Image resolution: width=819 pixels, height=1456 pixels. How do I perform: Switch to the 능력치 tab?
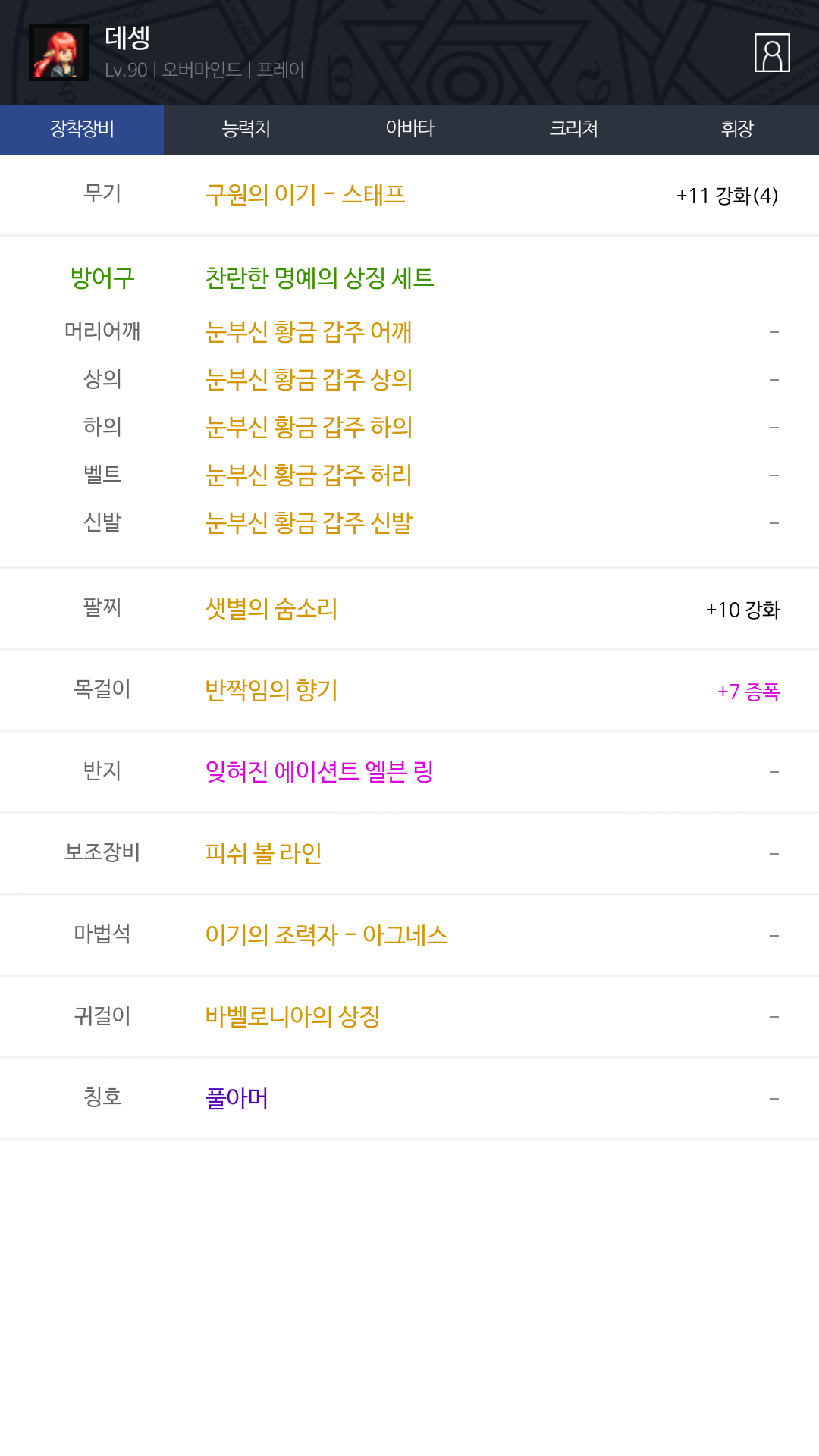point(246,130)
